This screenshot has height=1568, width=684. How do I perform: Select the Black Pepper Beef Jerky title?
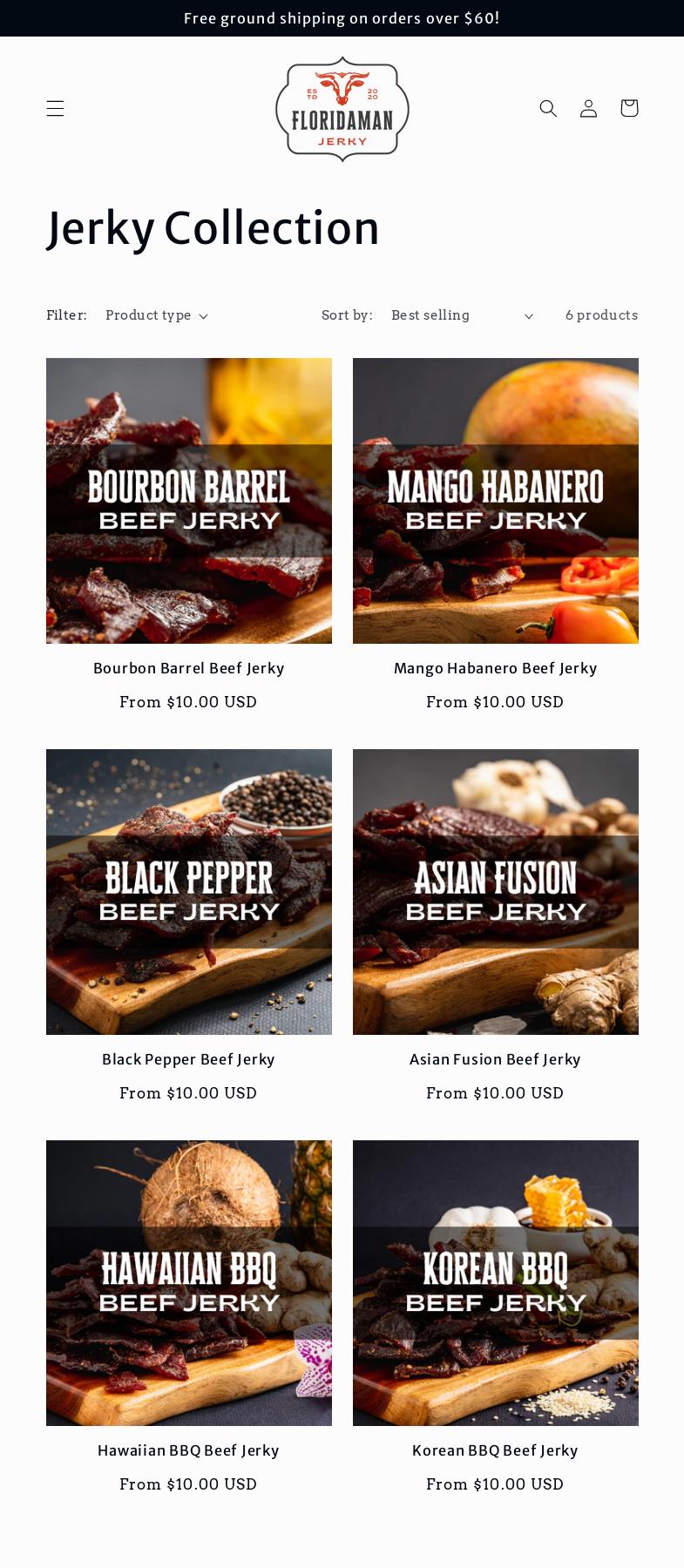click(x=188, y=1059)
